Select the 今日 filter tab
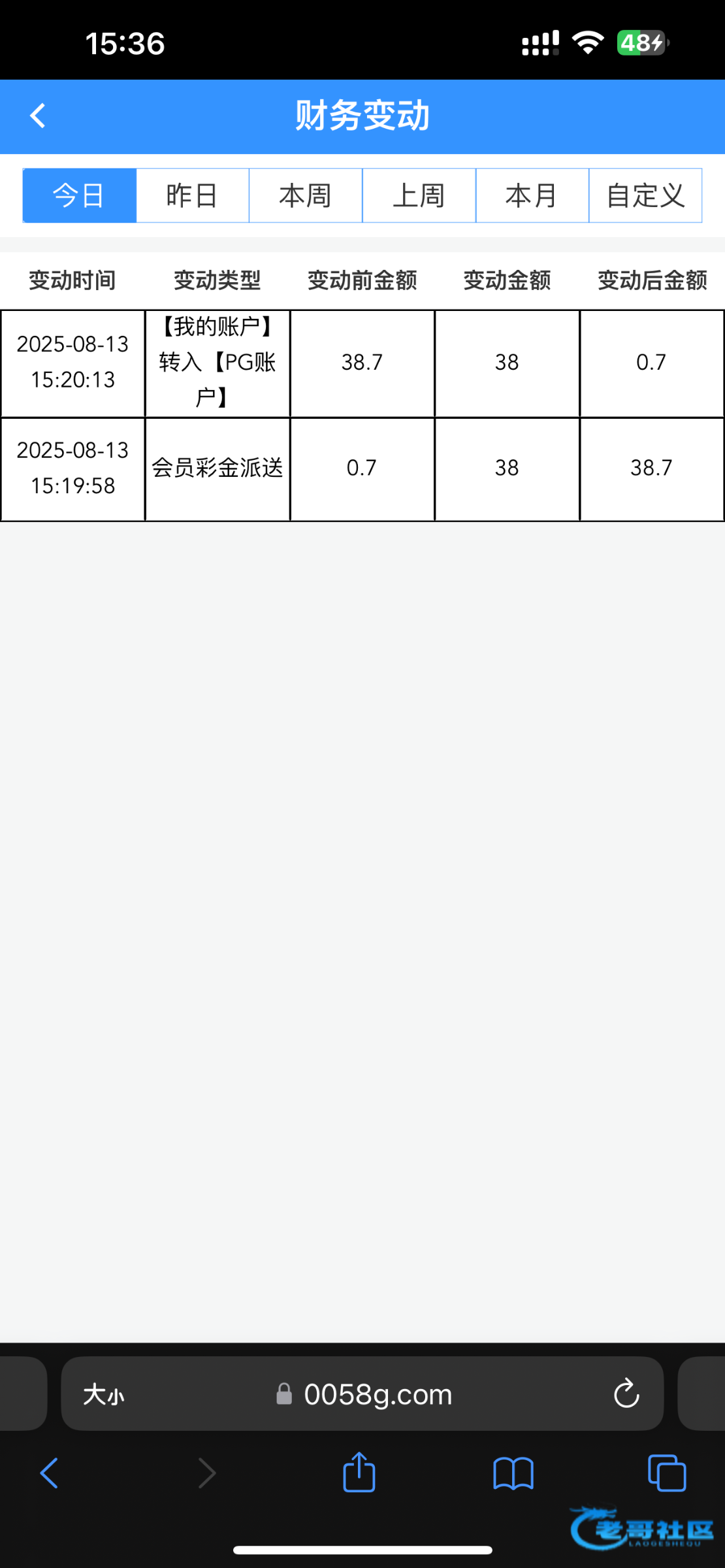 pos(79,195)
